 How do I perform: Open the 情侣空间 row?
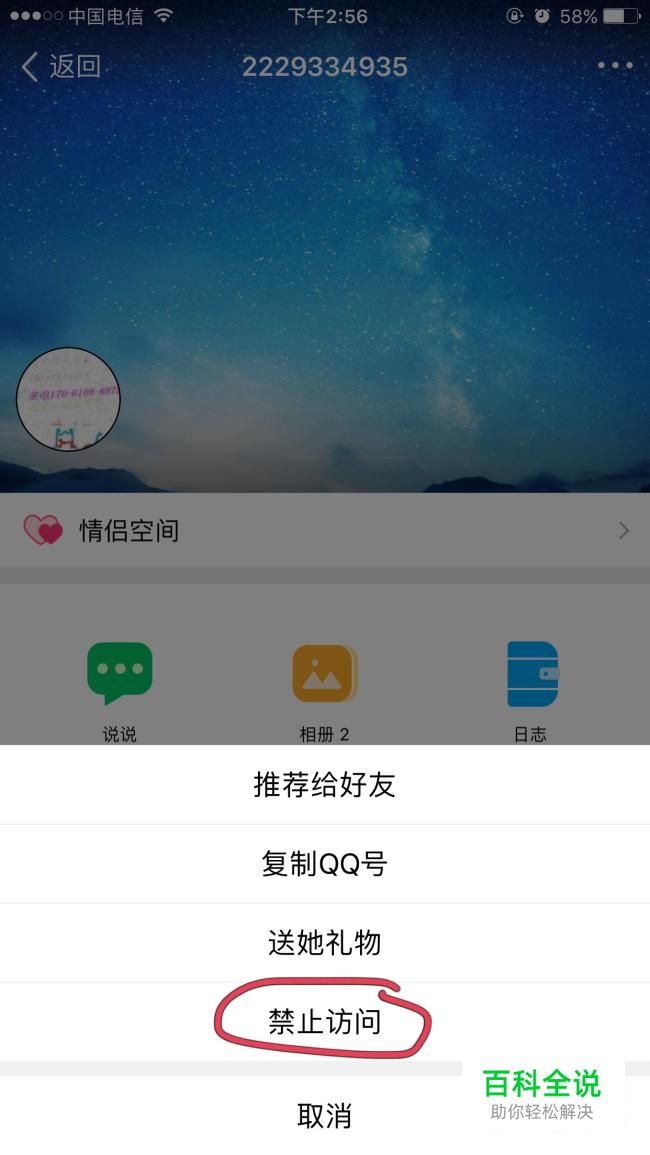324,530
